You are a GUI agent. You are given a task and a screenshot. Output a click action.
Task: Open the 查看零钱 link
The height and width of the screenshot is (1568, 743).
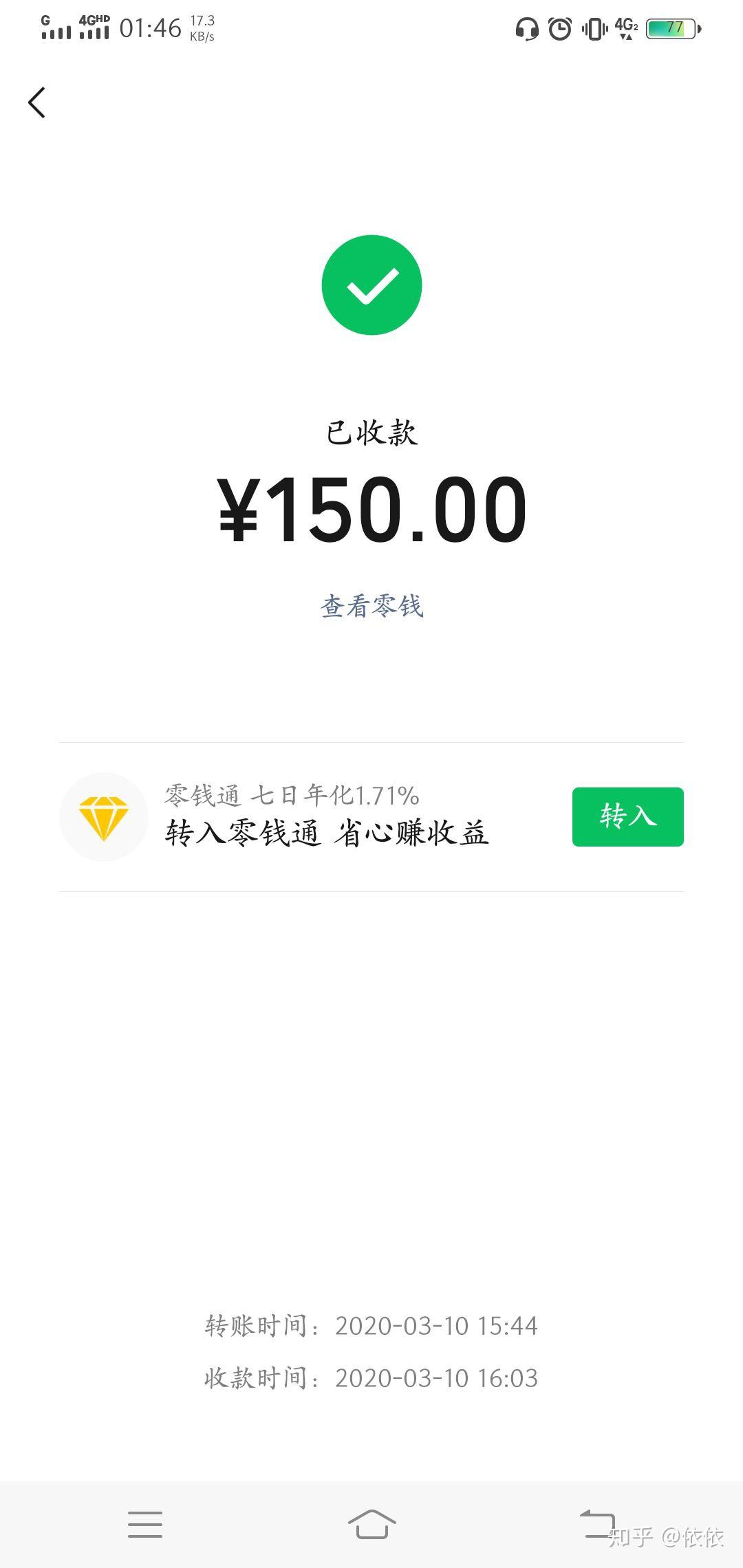pyautogui.click(x=371, y=606)
